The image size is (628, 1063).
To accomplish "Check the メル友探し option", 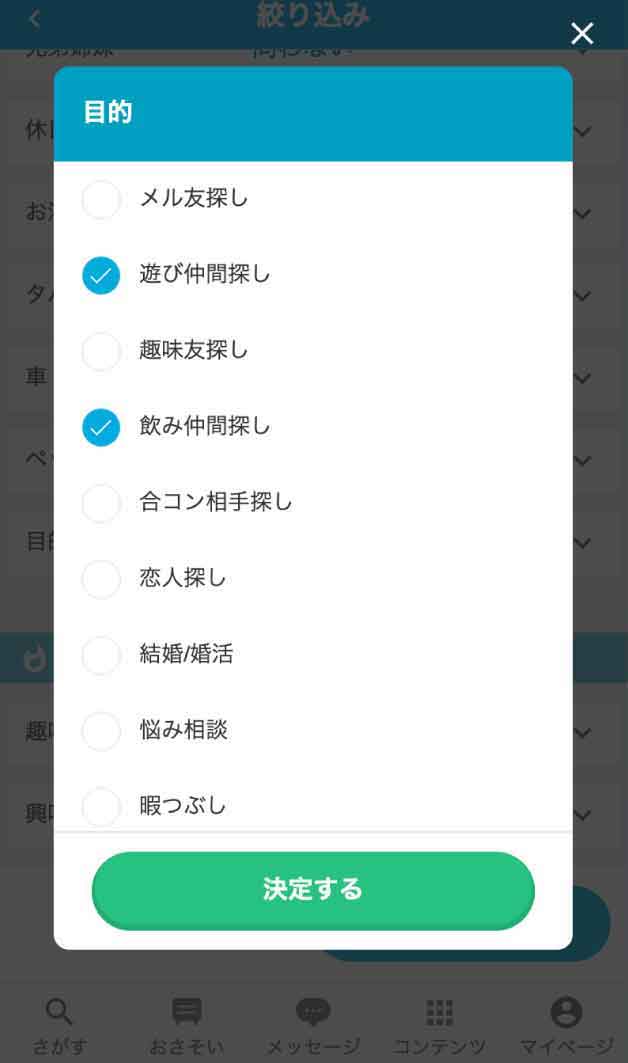I will (101, 199).
